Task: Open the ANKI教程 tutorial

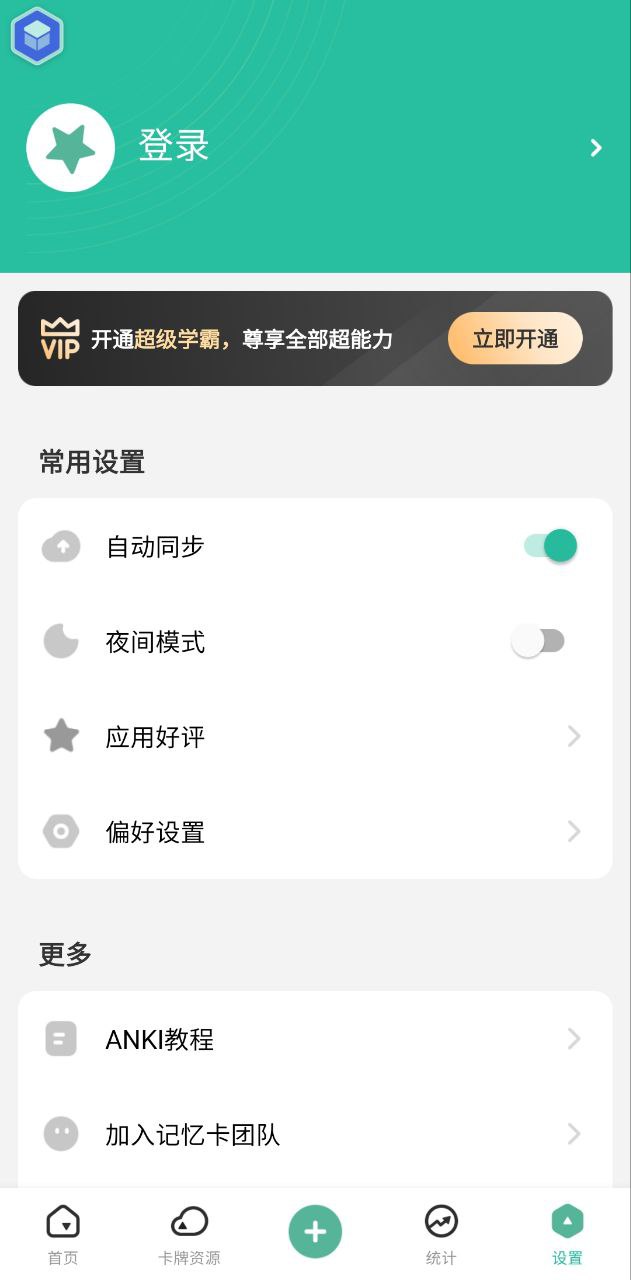Action: [315, 1039]
